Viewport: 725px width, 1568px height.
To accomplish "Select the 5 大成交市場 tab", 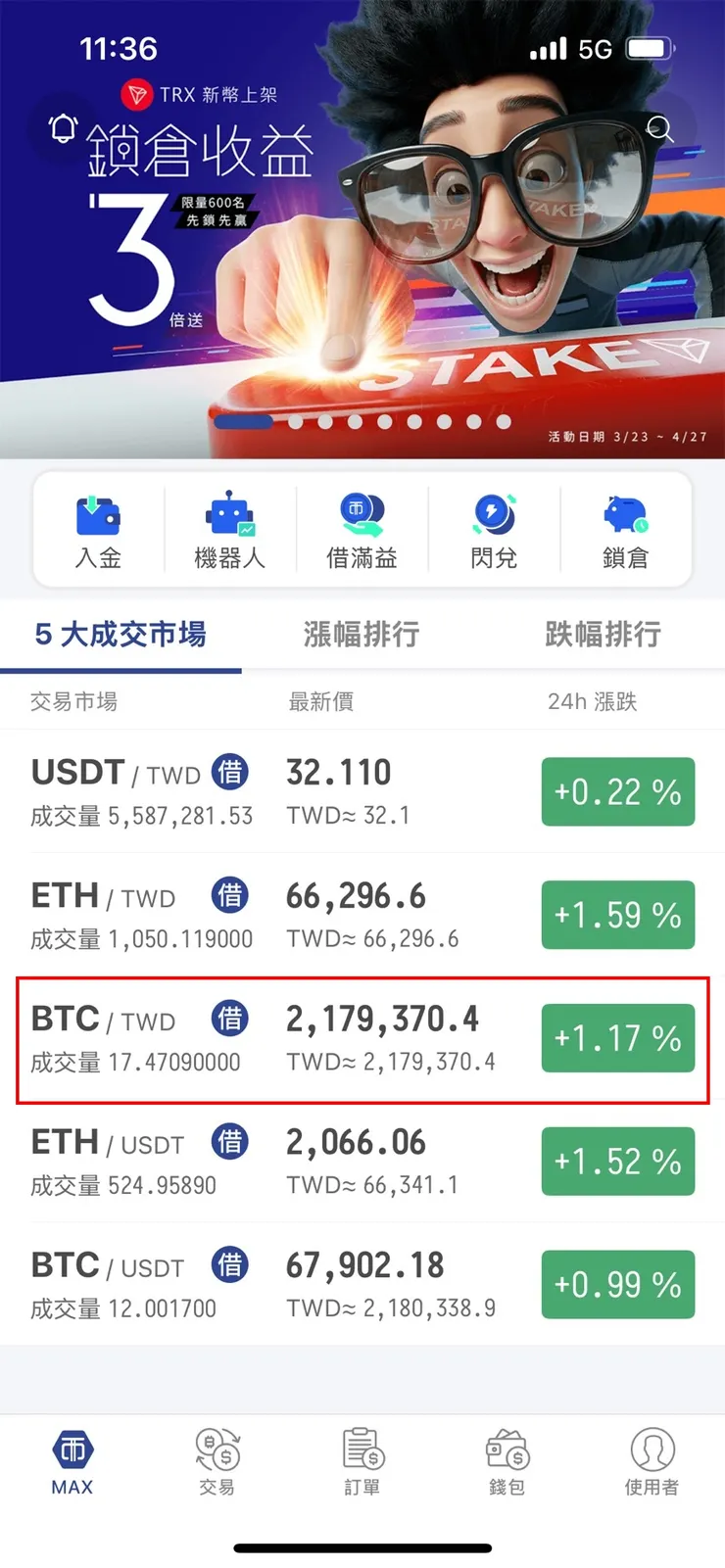I will click(121, 635).
